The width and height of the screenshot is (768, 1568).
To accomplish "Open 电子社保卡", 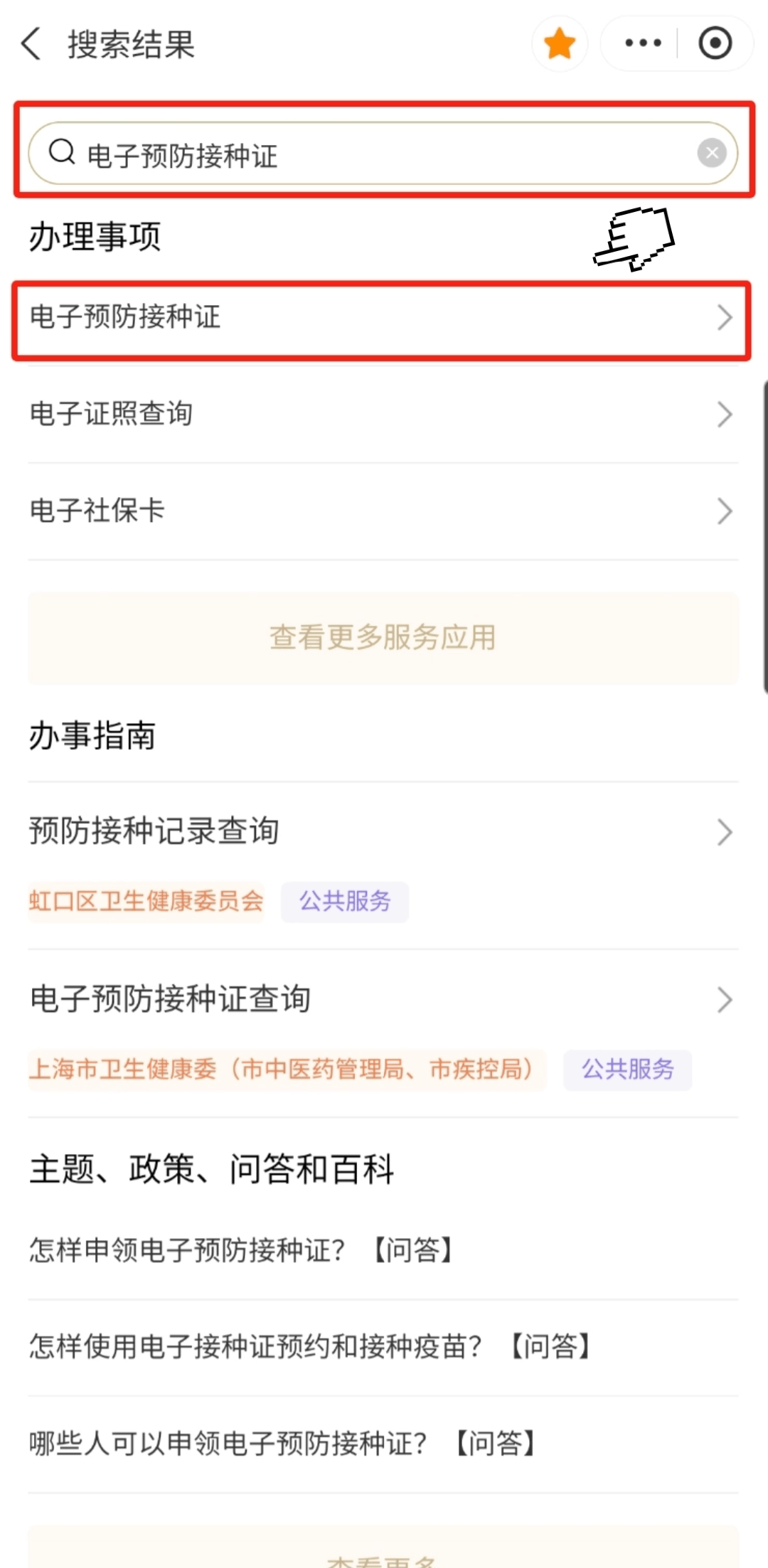I will click(x=381, y=511).
